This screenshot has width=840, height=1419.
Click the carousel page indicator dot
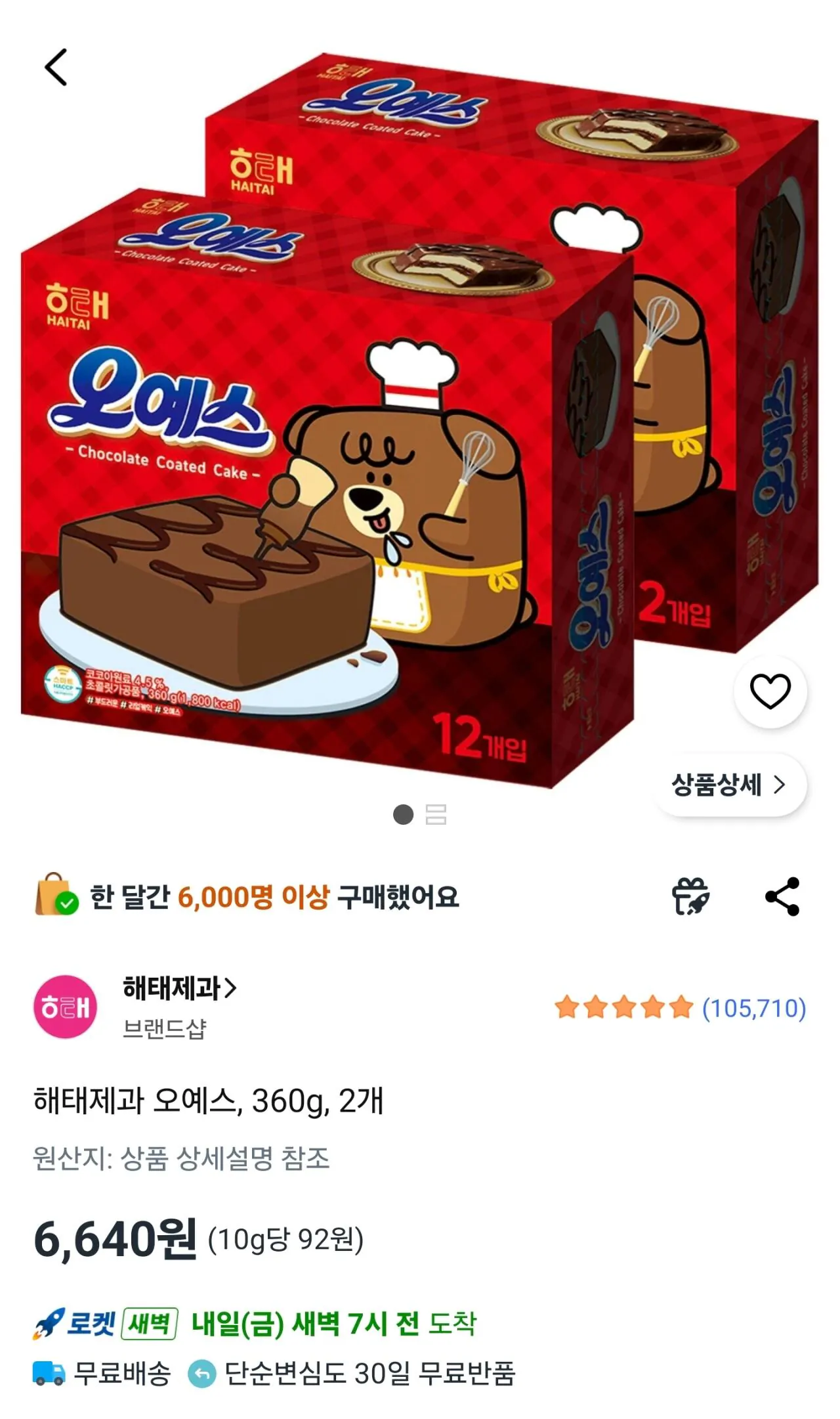tap(404, 814)
